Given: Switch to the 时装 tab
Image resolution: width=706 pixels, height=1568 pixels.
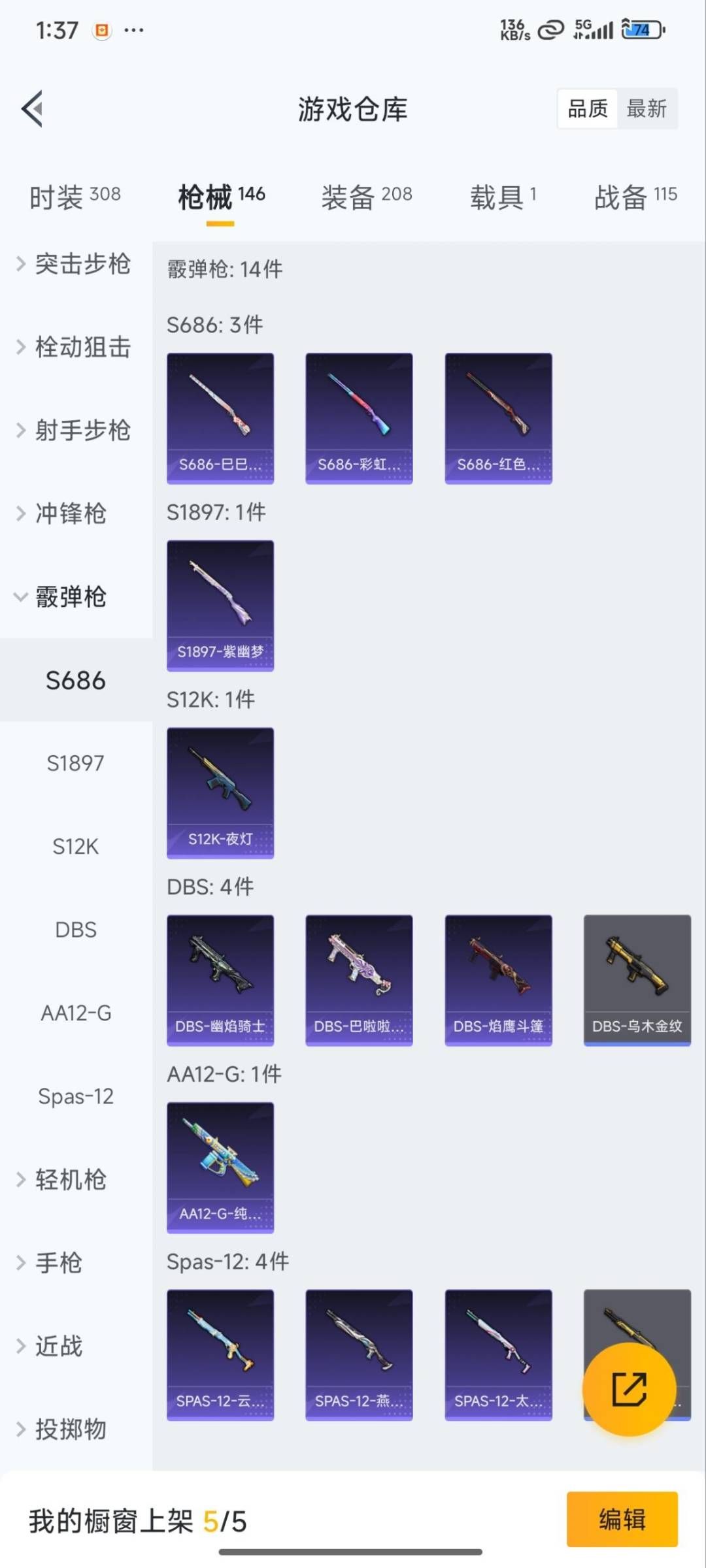Looking at the screenshot, I should pos(75,197).
